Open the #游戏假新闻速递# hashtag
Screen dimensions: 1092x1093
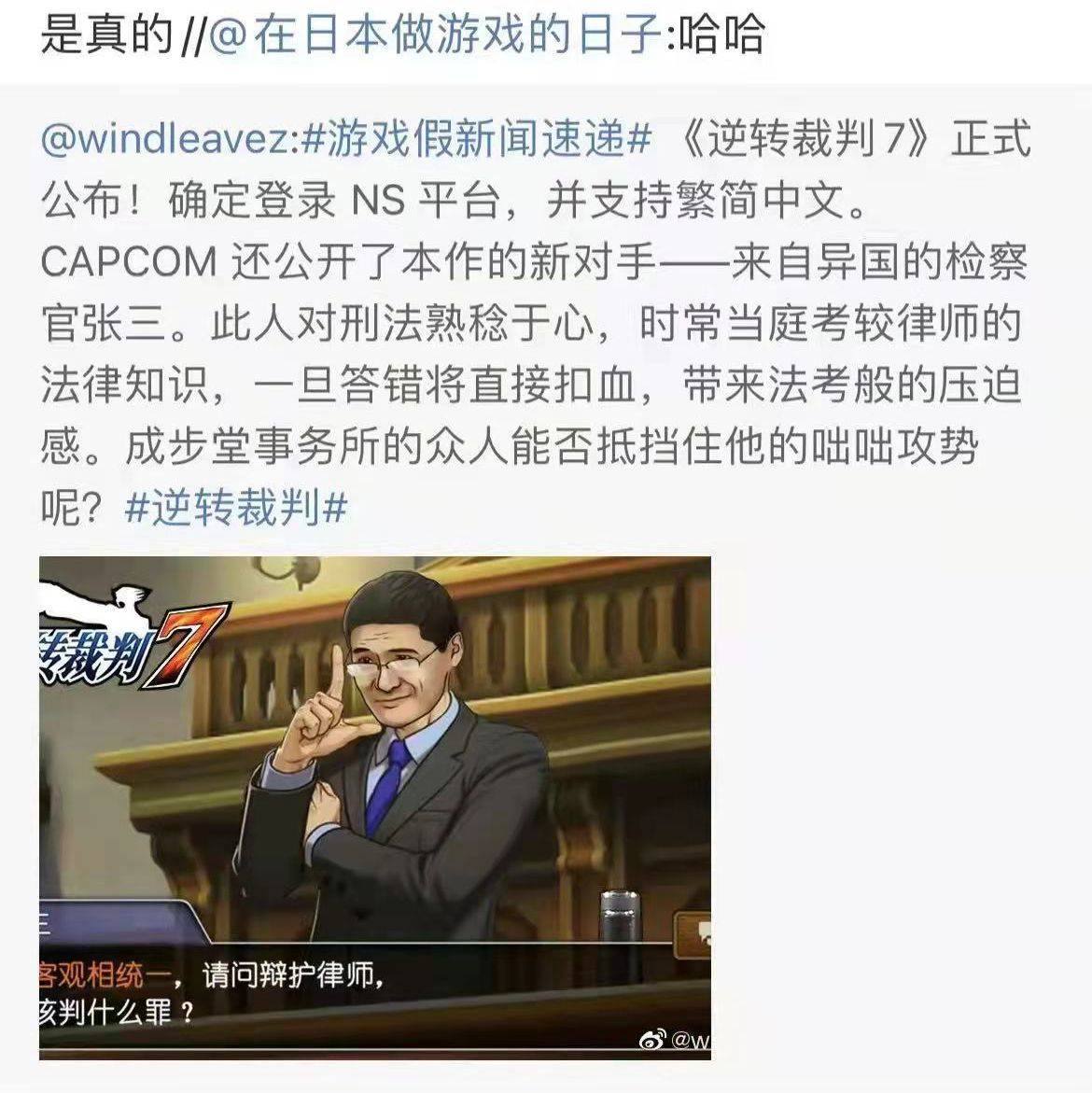coord(478,141)
